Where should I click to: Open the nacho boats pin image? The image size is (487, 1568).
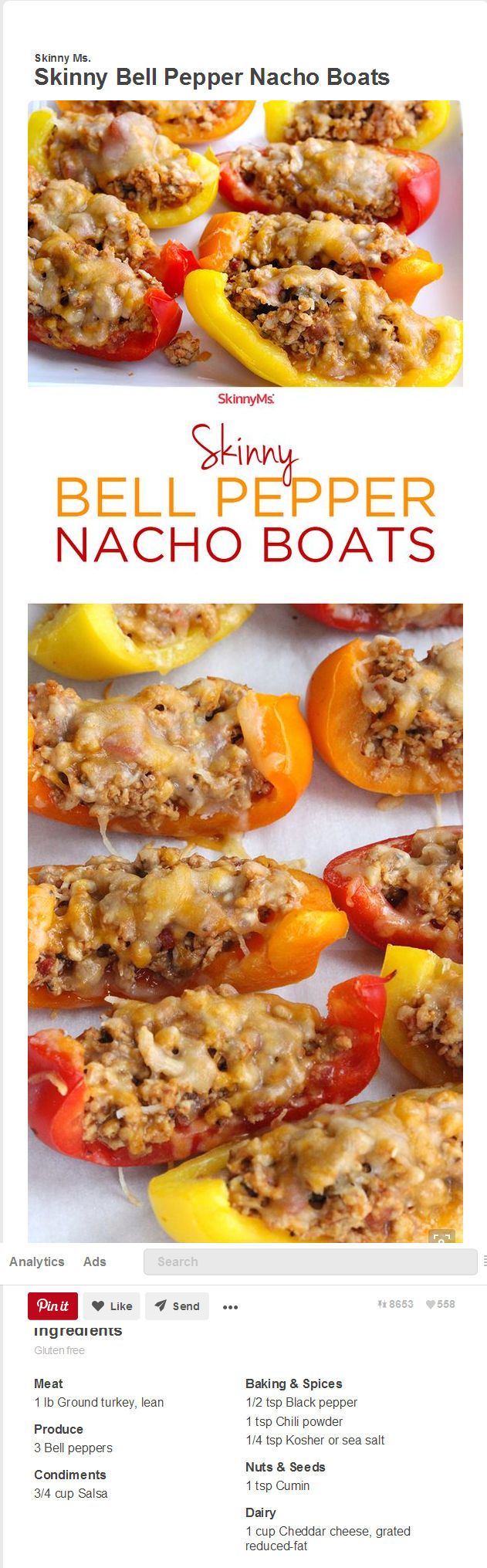[245, 849]
